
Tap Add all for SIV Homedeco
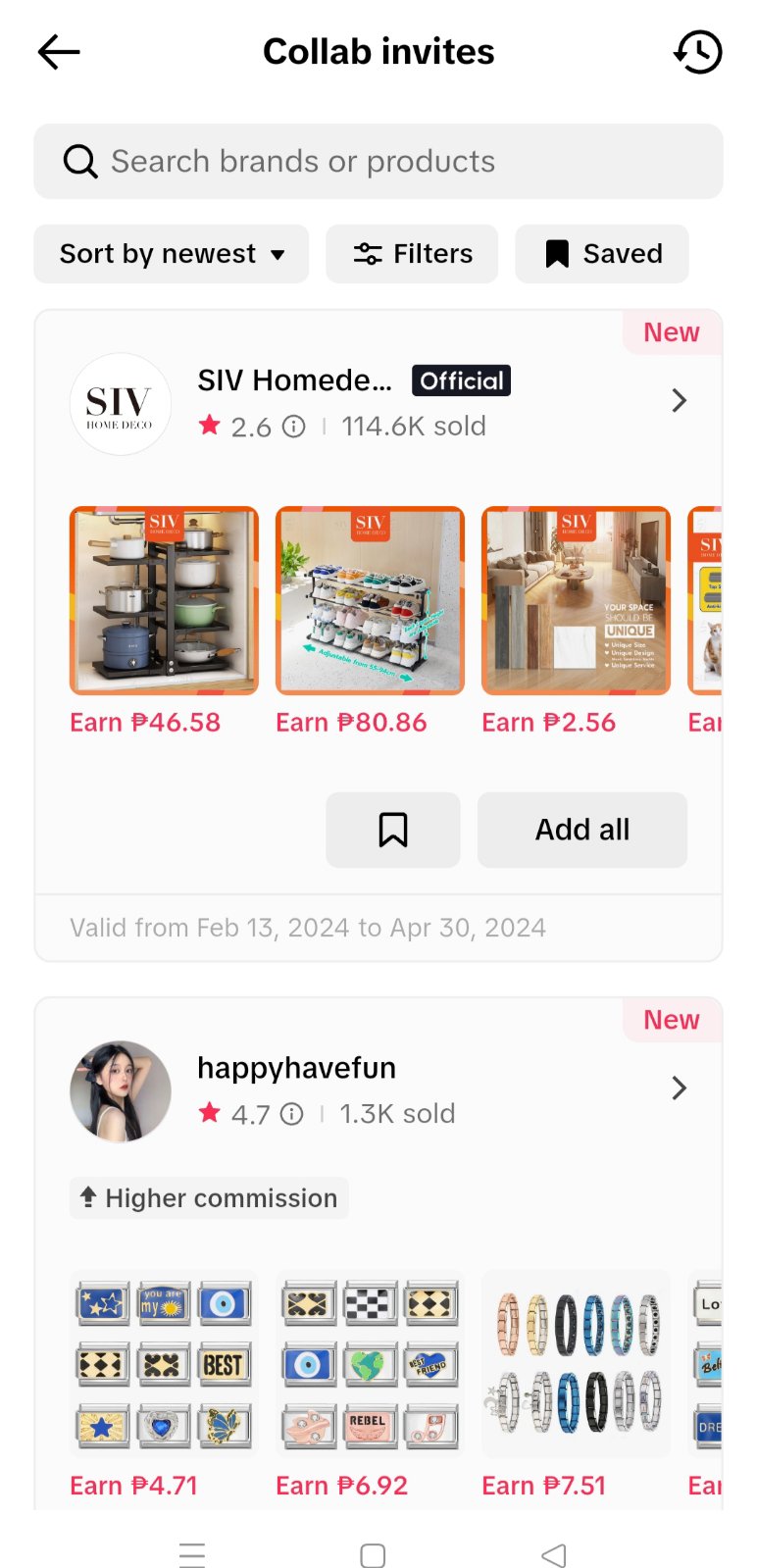pos(582,830)
